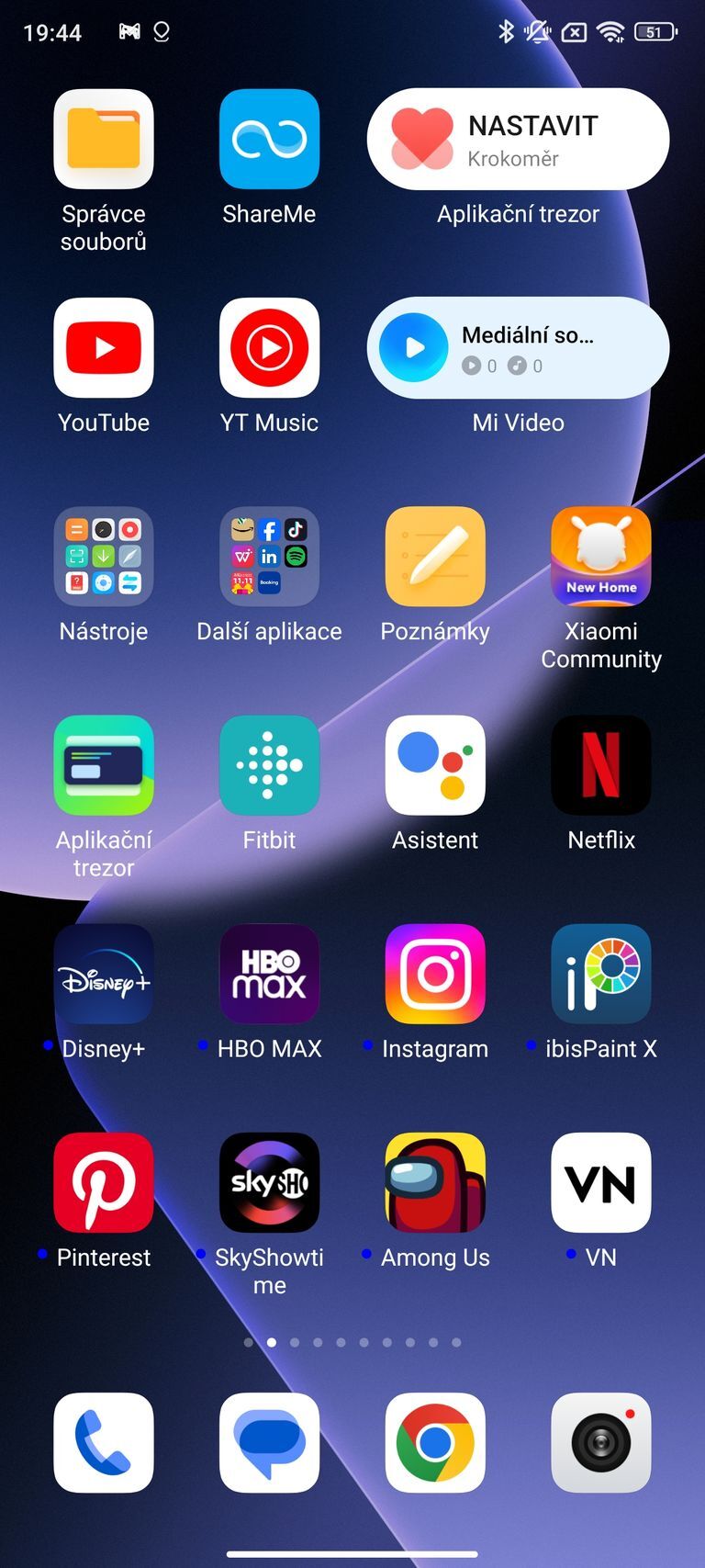Open Google Chrome from the dock
The height and width of the screenshot is (1568, 705).
tap(434, 1442)
